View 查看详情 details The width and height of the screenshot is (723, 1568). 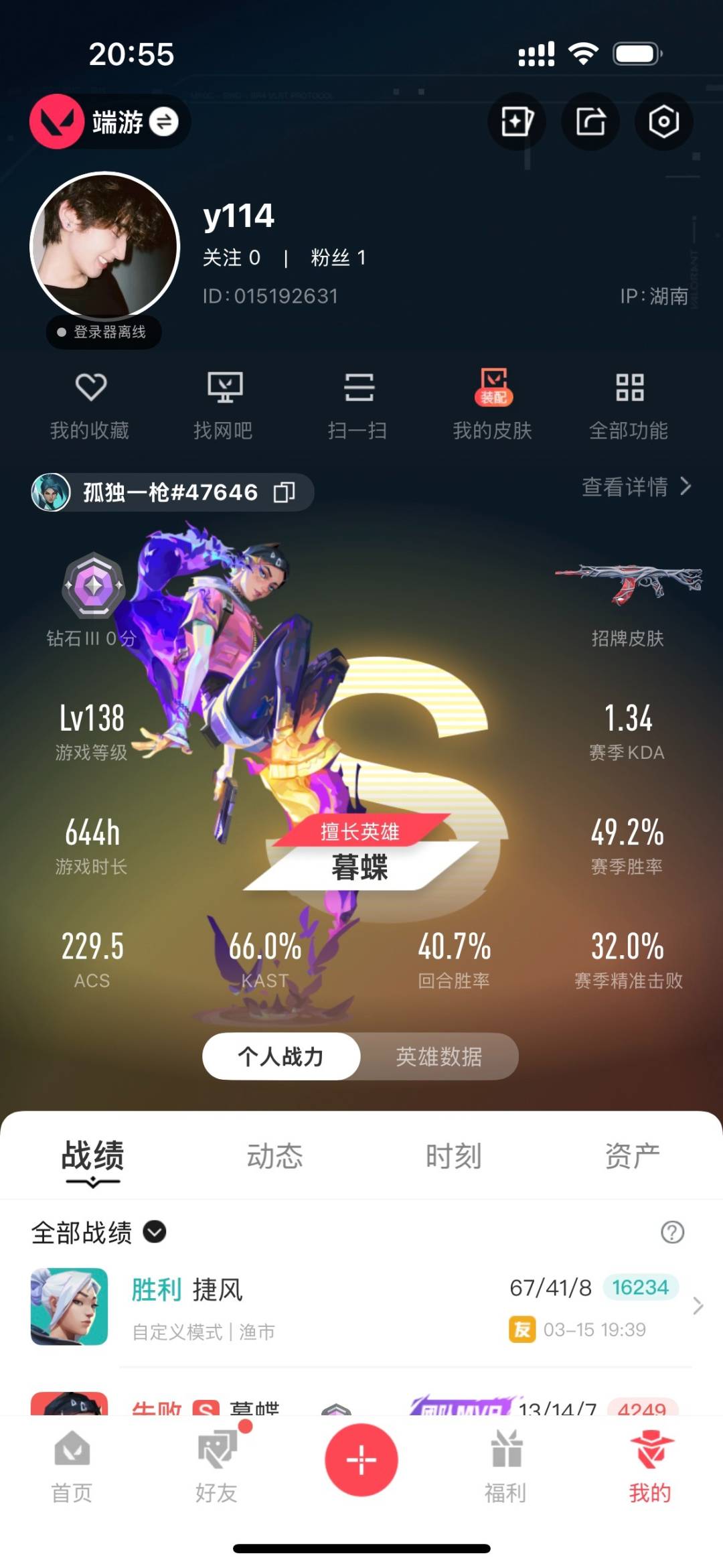pos(636,487)
